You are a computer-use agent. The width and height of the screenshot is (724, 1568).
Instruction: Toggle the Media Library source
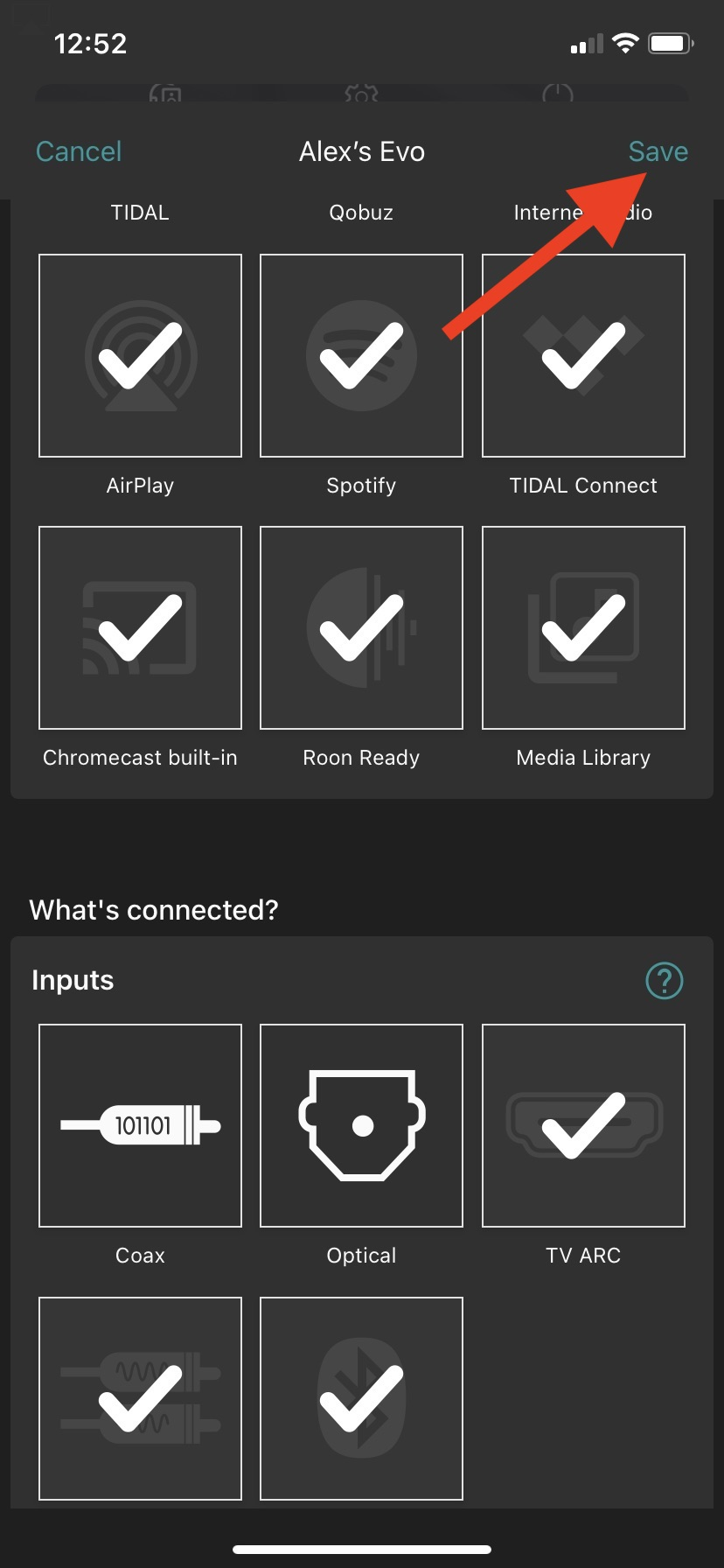point(583,627)
